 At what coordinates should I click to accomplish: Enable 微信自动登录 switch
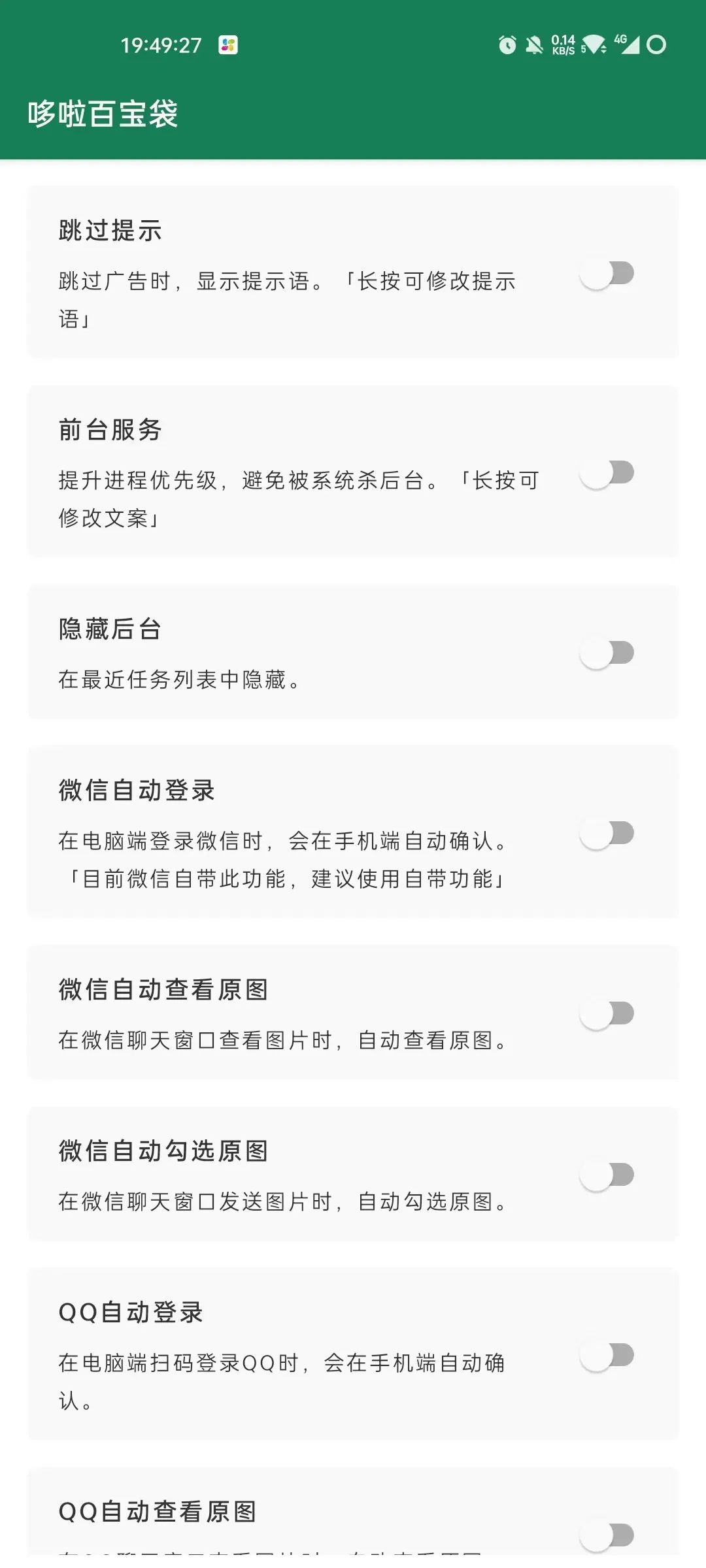coord(607,834)
